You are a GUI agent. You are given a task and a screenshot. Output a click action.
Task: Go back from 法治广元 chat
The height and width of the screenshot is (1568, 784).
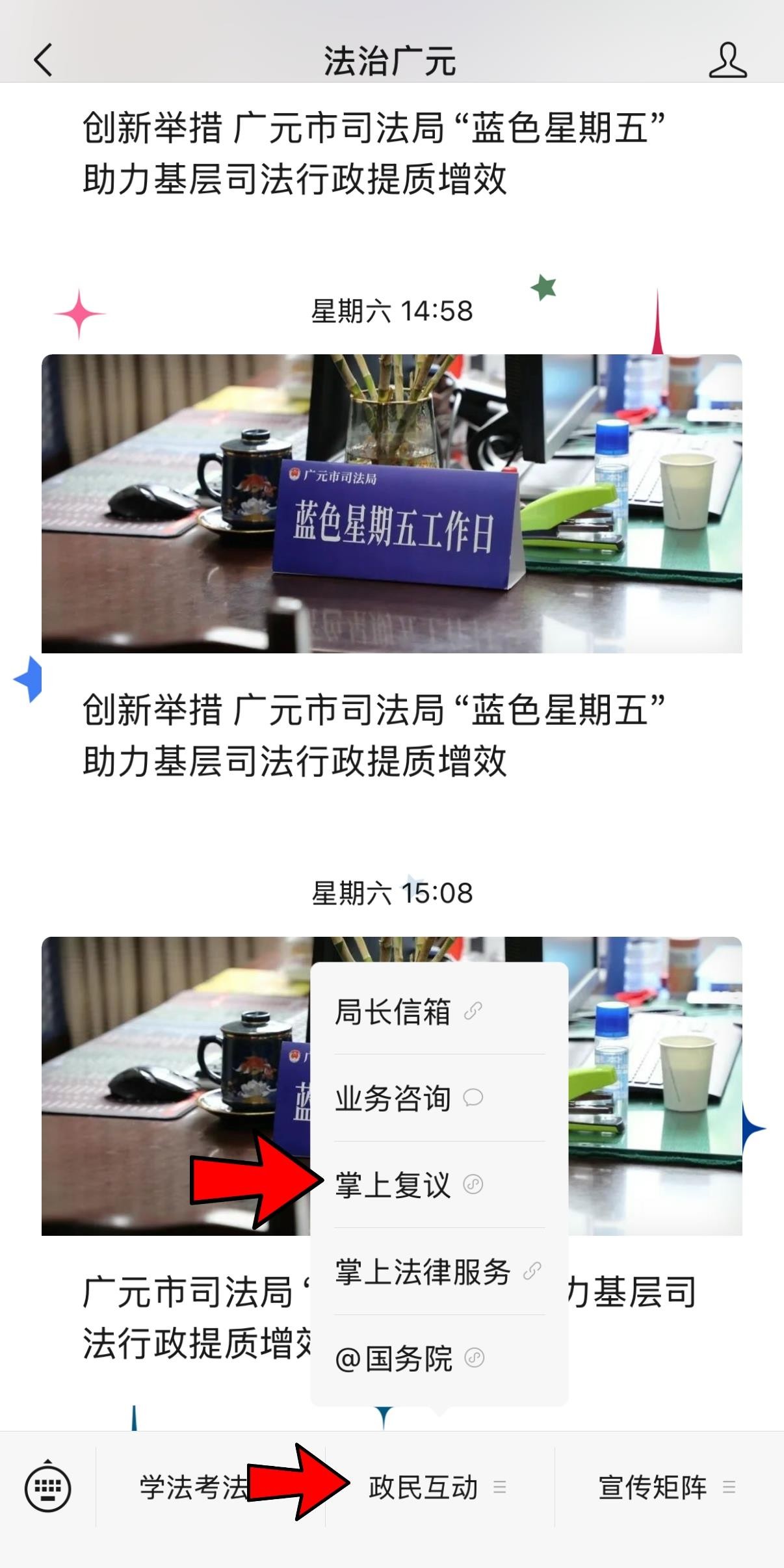coord(43,60)
